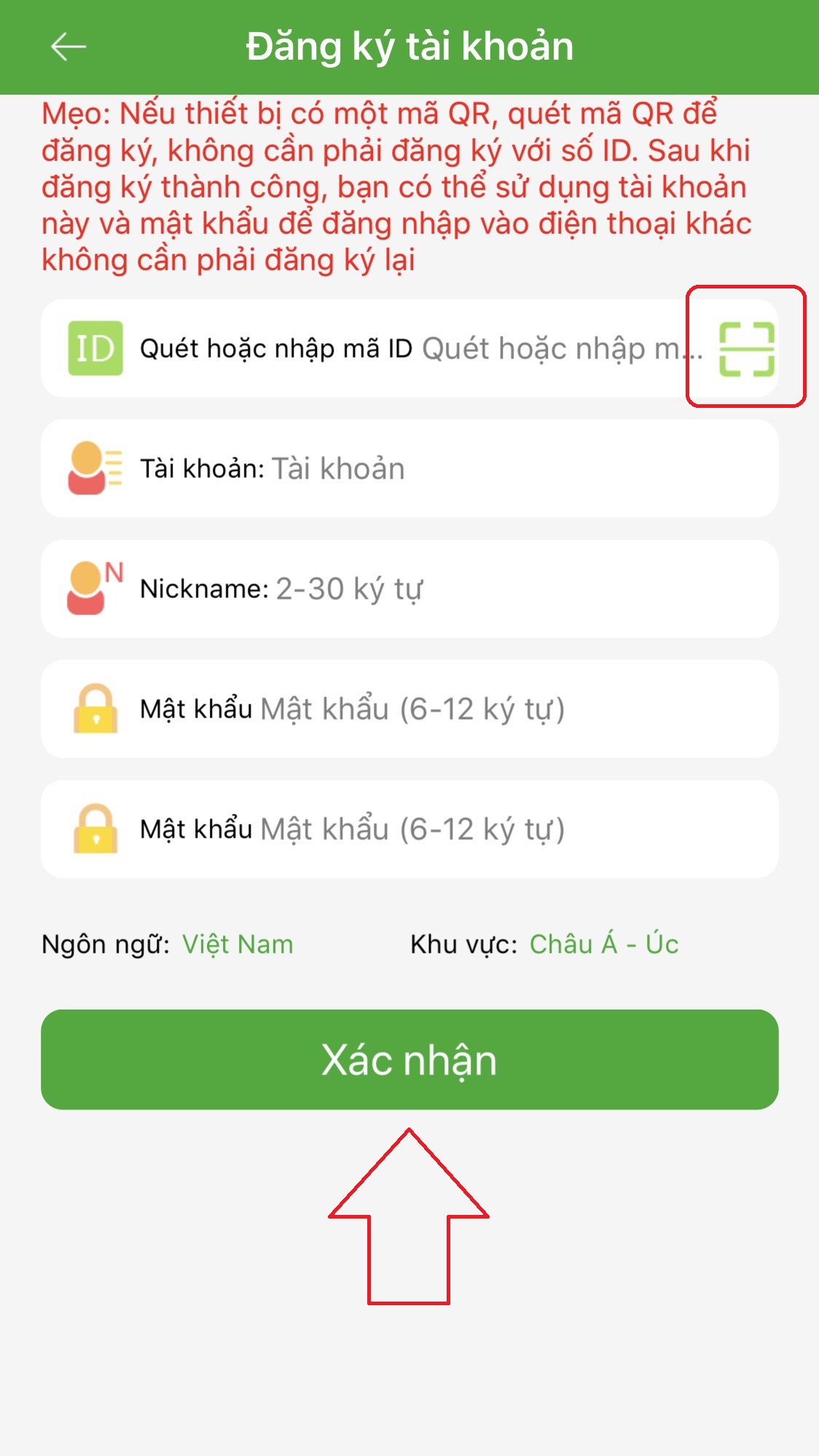Tap the first yellow padlock icon

94,708
